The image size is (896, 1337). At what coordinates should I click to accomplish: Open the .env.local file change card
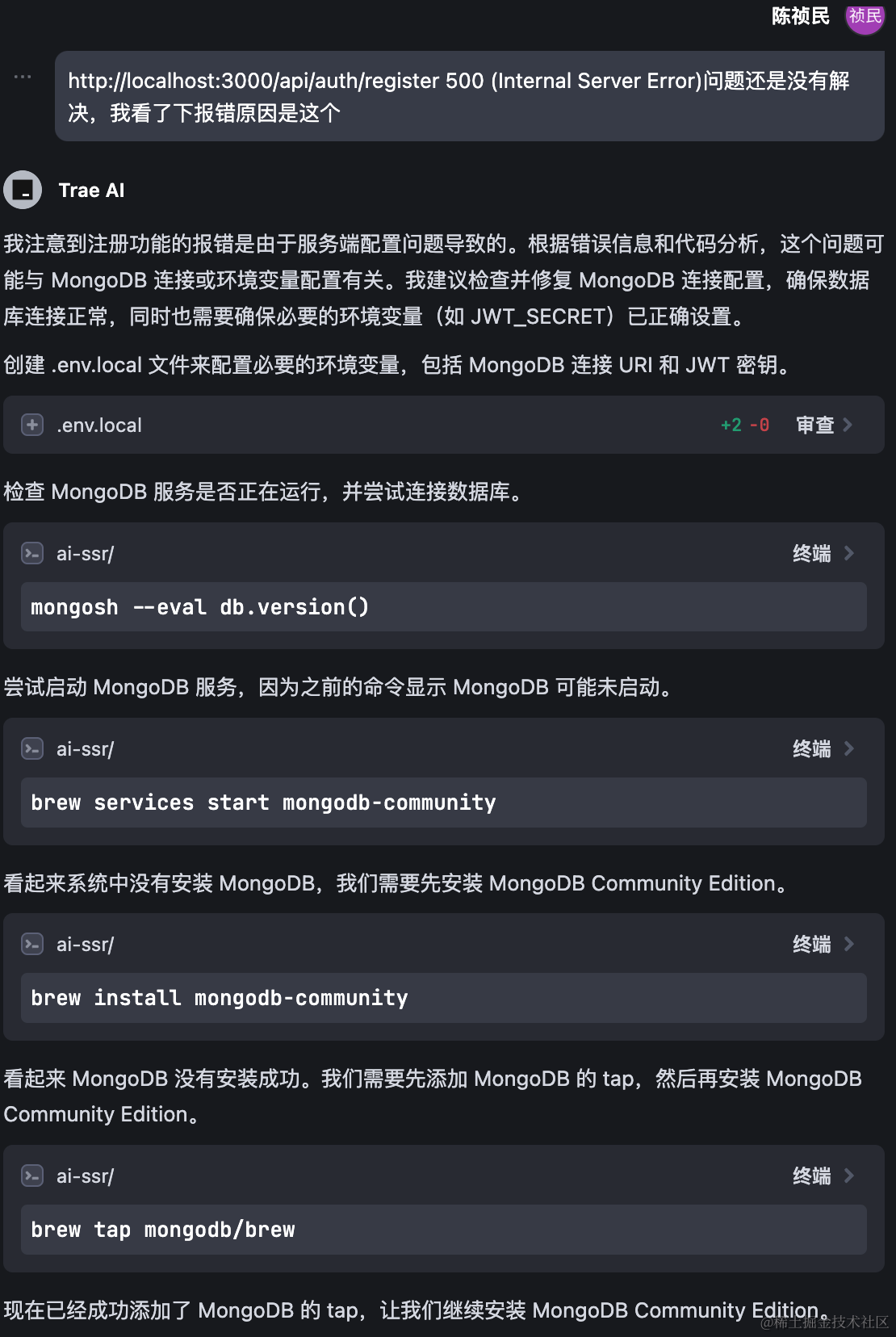(x=100, y=425)
